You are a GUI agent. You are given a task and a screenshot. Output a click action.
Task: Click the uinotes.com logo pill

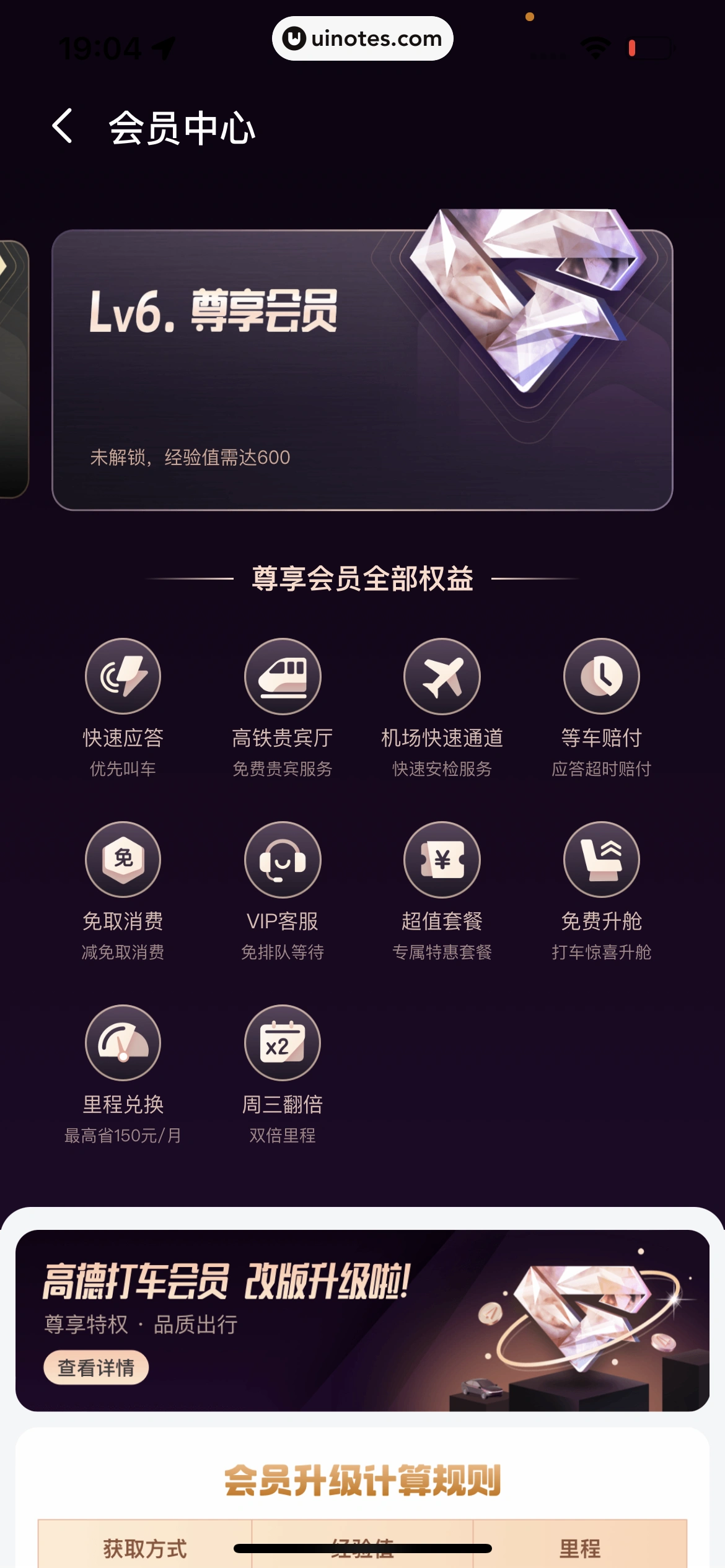coord(362,38)
